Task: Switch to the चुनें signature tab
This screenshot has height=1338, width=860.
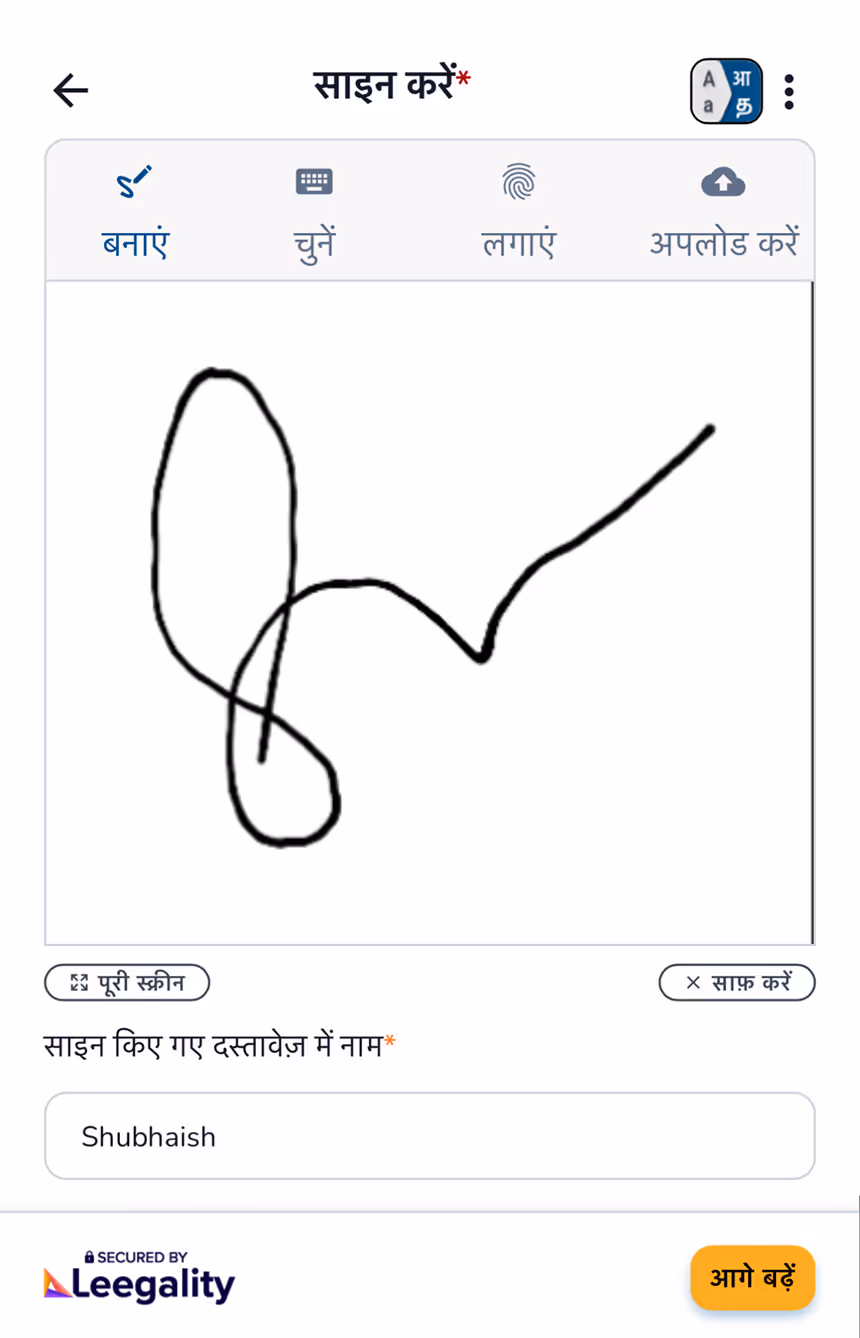Action: (313, 210)
